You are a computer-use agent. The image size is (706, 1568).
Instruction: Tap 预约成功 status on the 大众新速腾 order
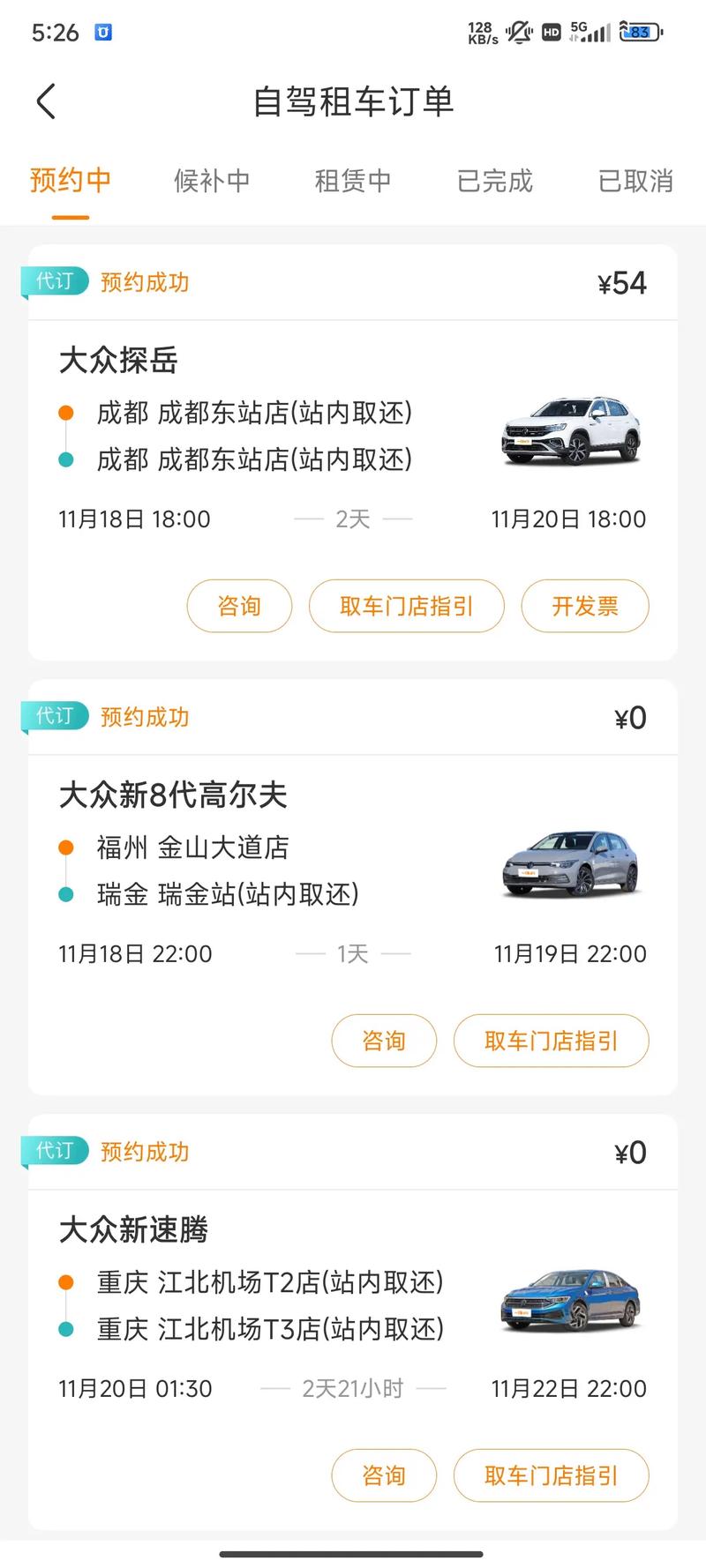tap(143, 1152)
